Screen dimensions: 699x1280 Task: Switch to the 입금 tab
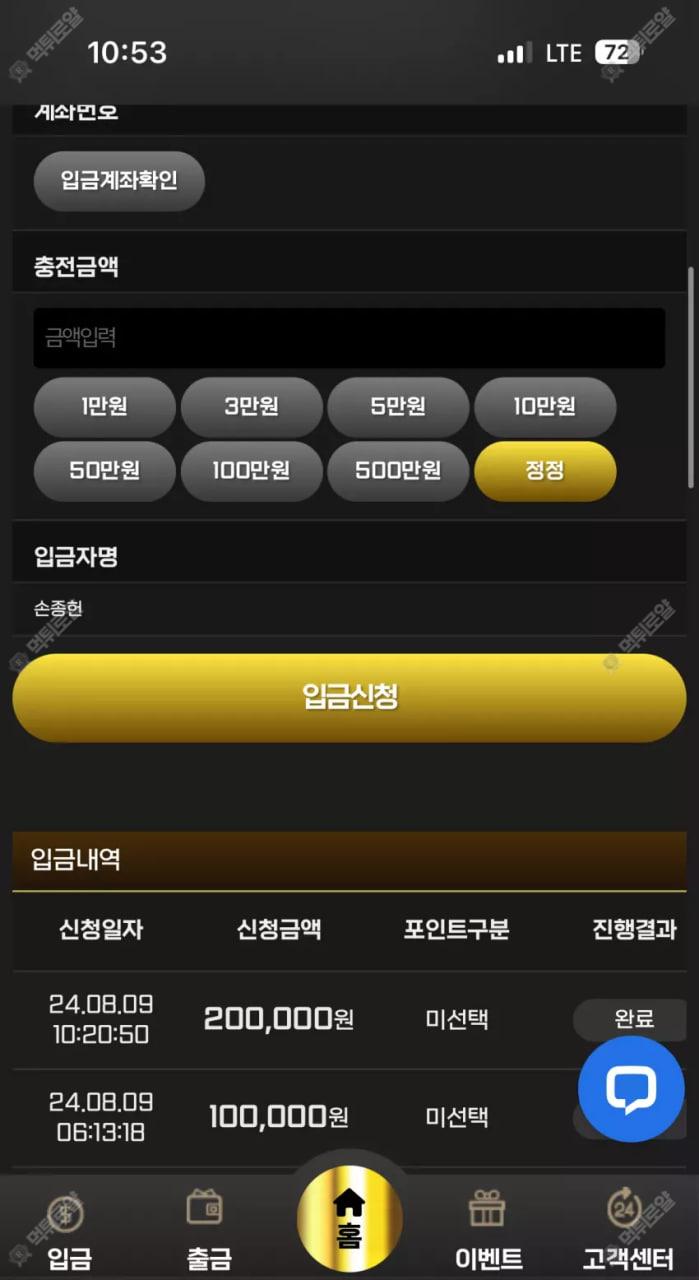68,1232
